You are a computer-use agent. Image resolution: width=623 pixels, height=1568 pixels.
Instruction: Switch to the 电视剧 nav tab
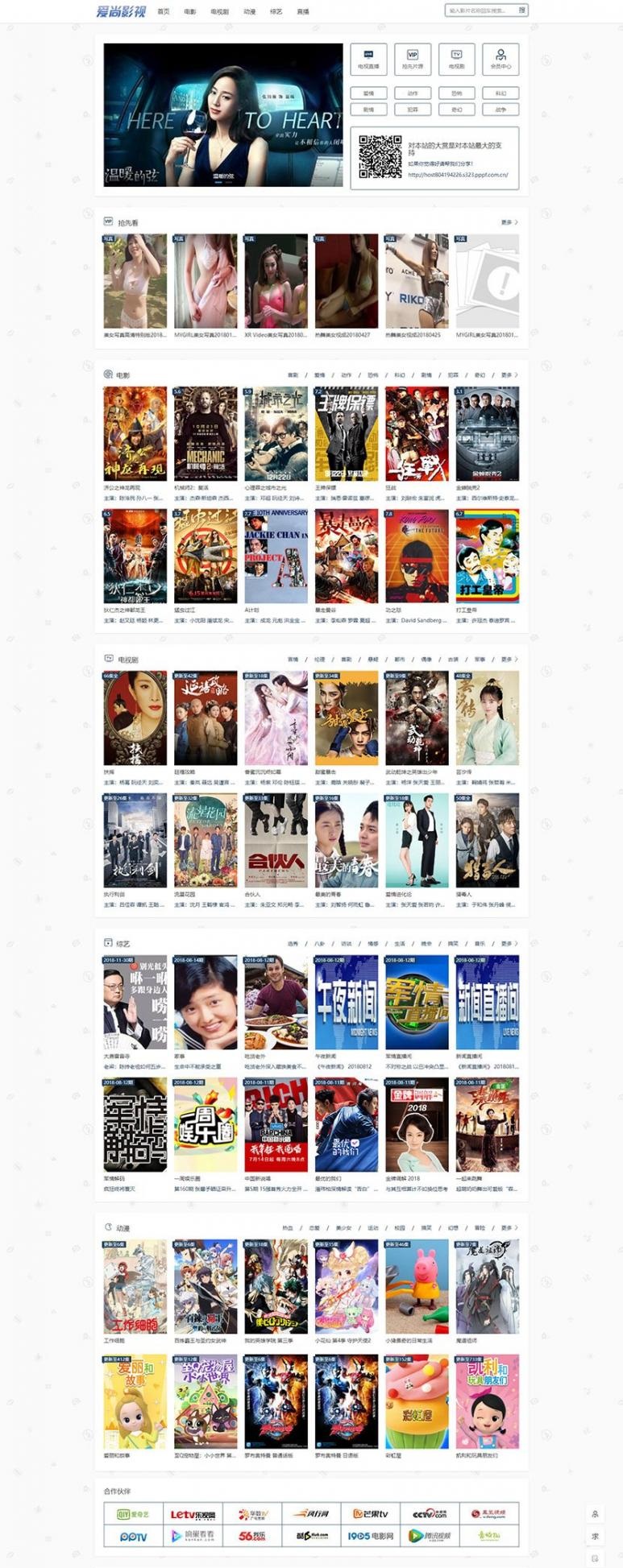pos(219,11)
